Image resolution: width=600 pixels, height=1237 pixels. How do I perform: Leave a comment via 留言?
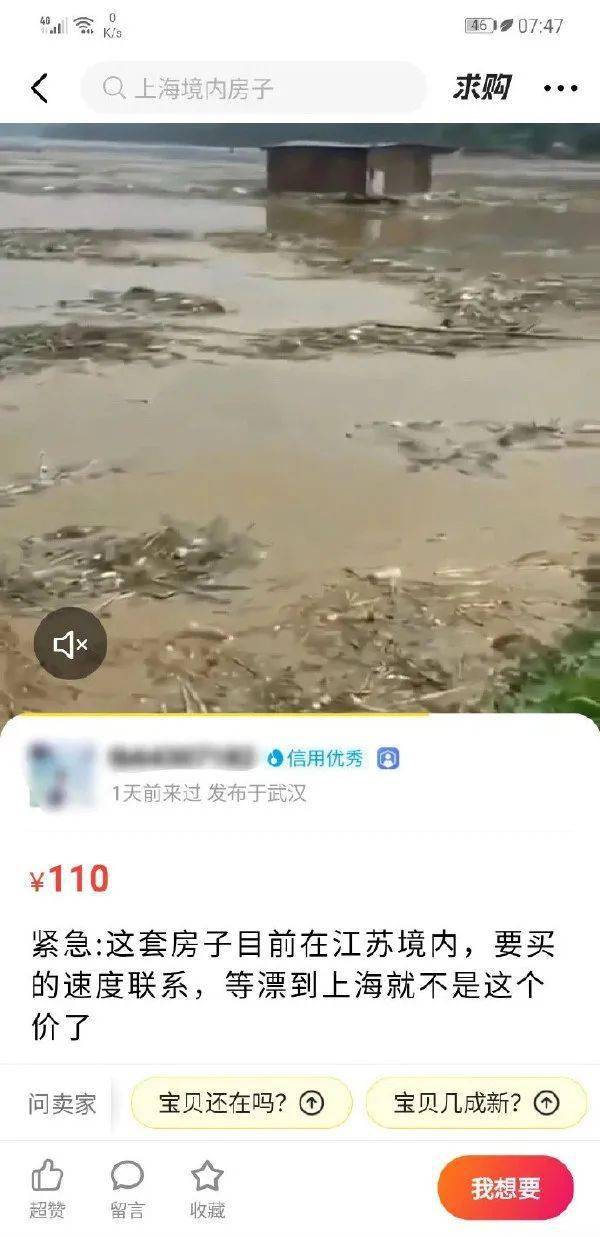(x=127, y=1188)
